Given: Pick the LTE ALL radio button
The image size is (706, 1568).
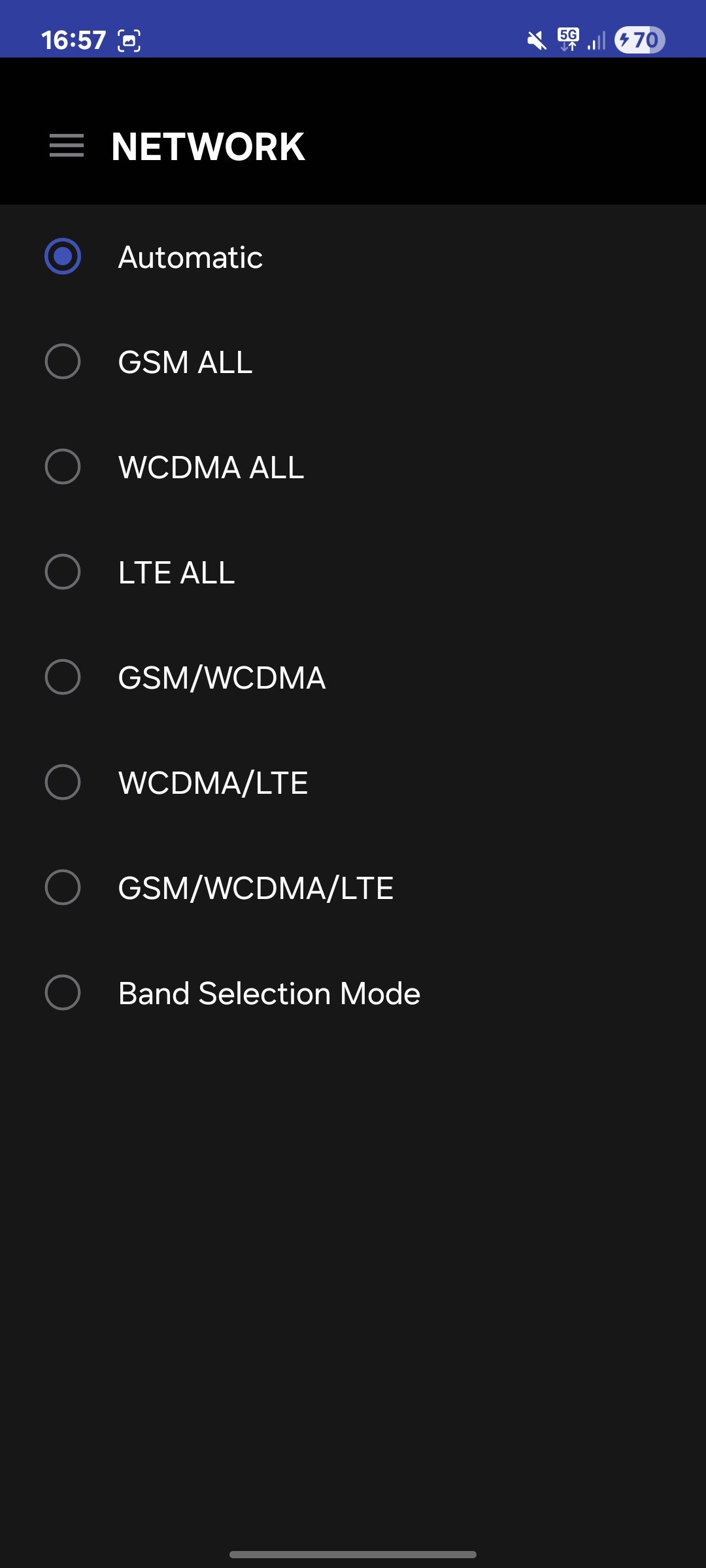Looking at the screenshot, I should [63, 572].
